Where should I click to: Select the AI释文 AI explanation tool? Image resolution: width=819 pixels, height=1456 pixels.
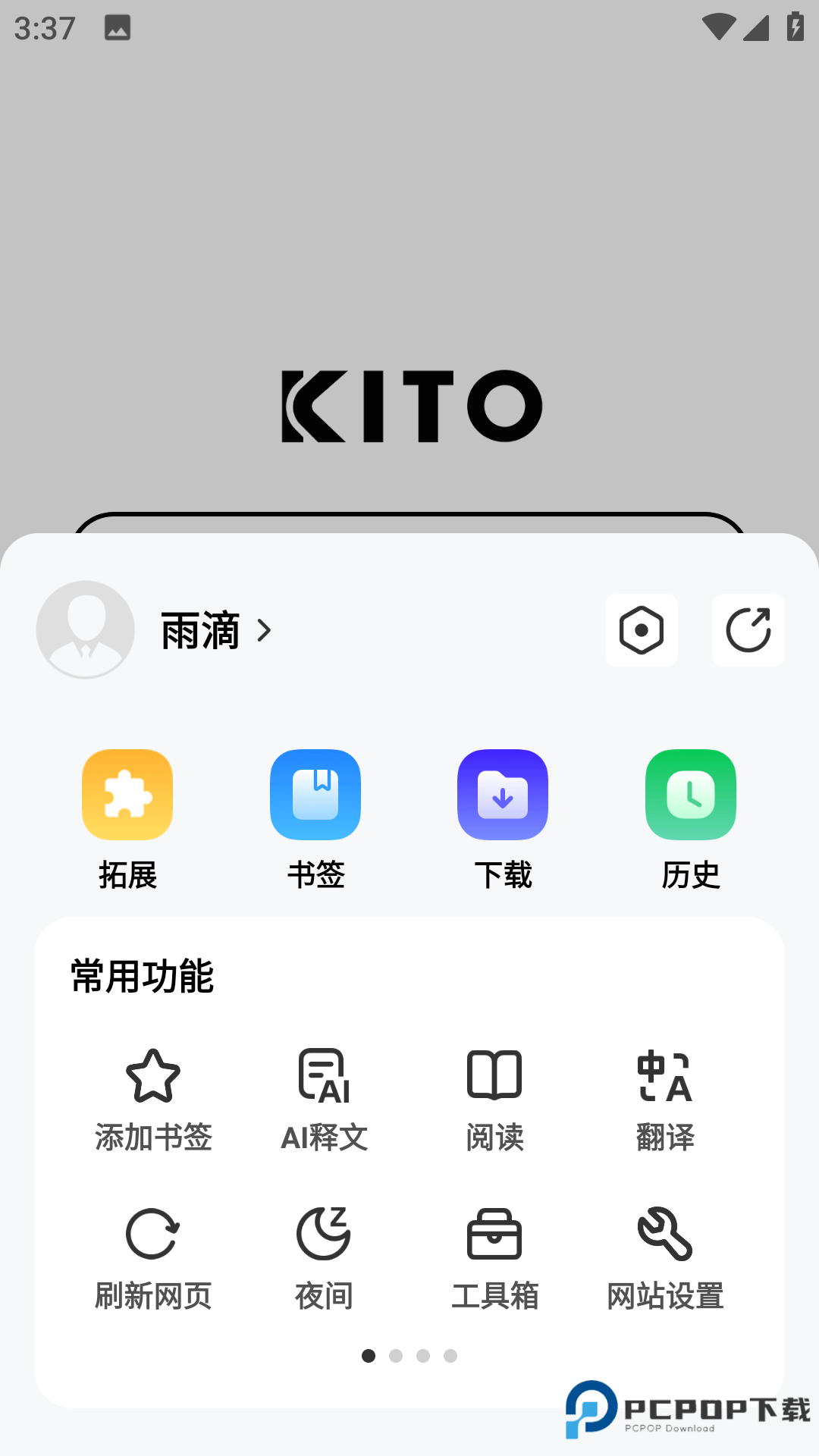(x=324, y=1096)
